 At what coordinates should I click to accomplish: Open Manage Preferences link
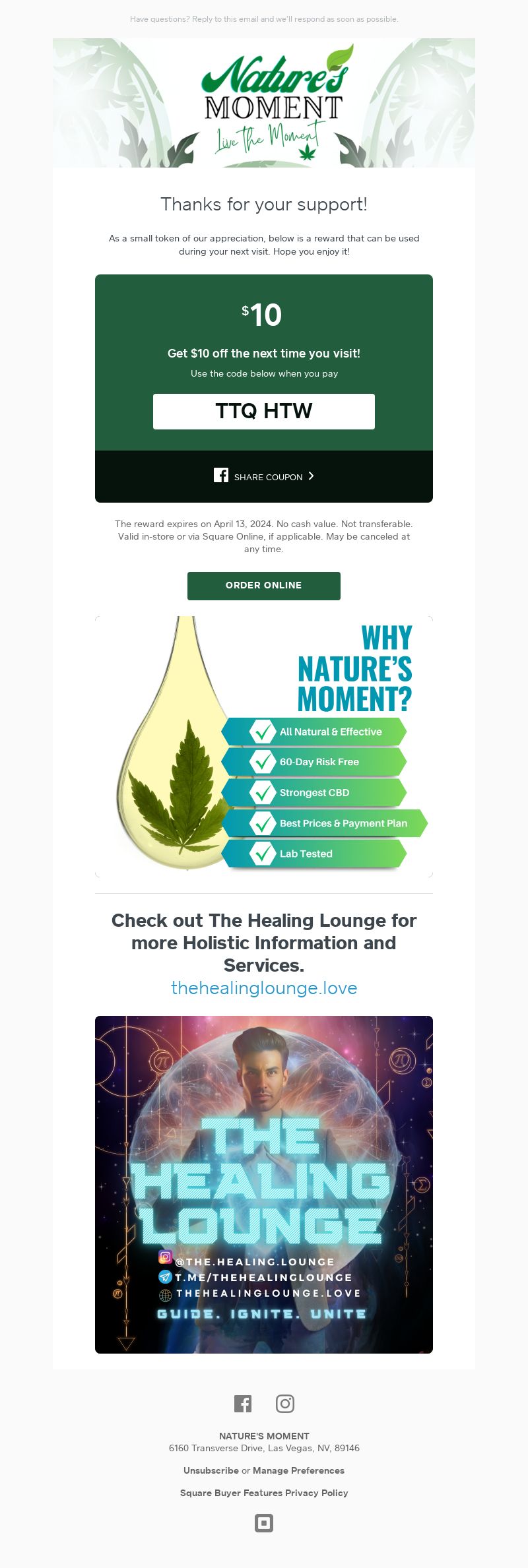tap(298, 1471)
